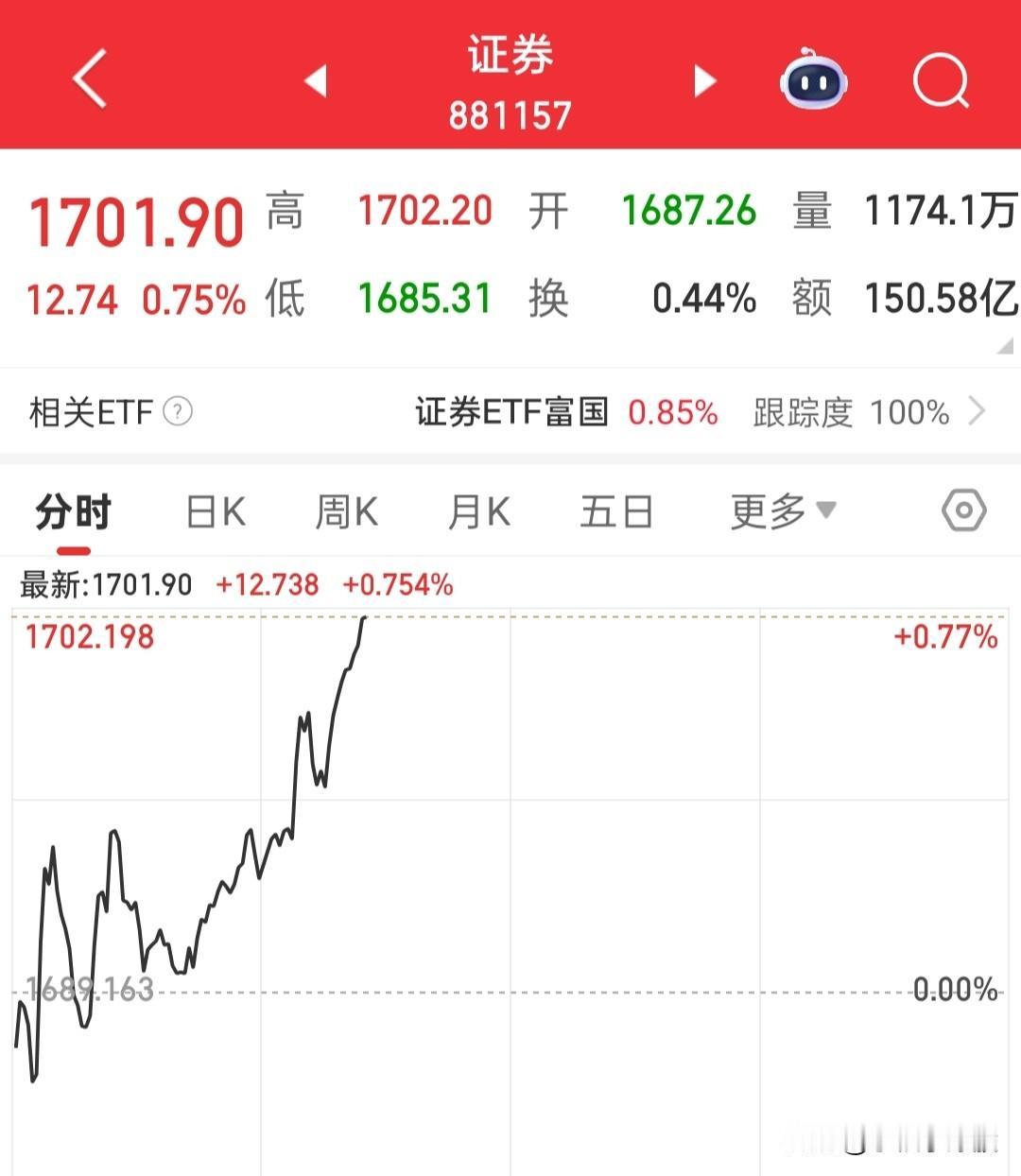This screenshot has width=1021, height=1176.
Task: Open chart settings via gear icon
Action: [963, 510]
